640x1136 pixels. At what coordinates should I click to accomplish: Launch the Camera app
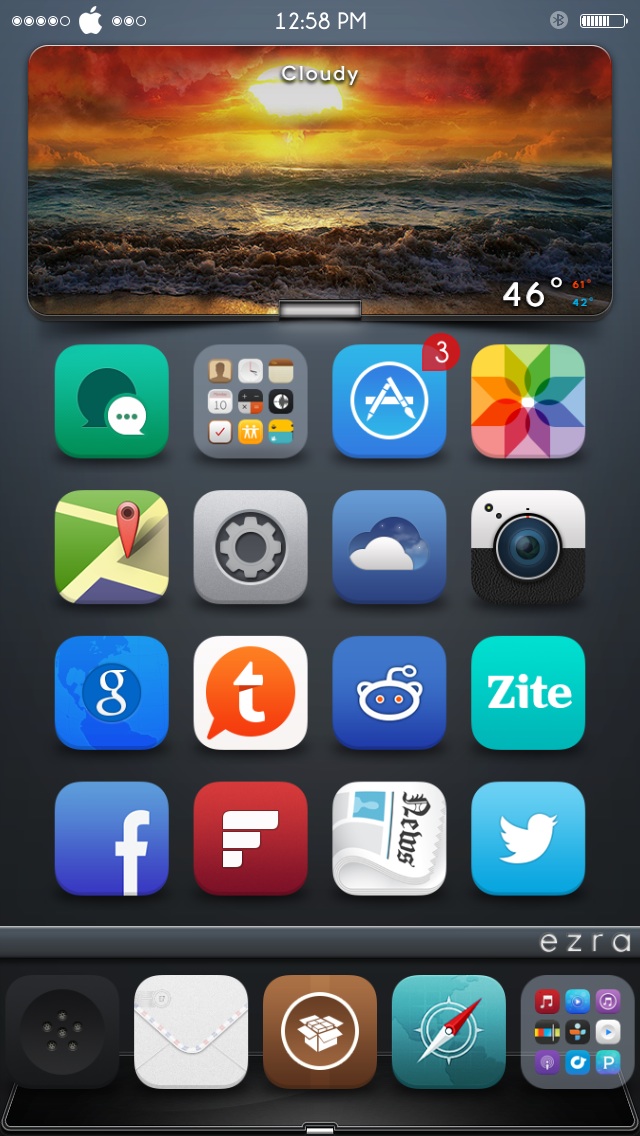528,547
